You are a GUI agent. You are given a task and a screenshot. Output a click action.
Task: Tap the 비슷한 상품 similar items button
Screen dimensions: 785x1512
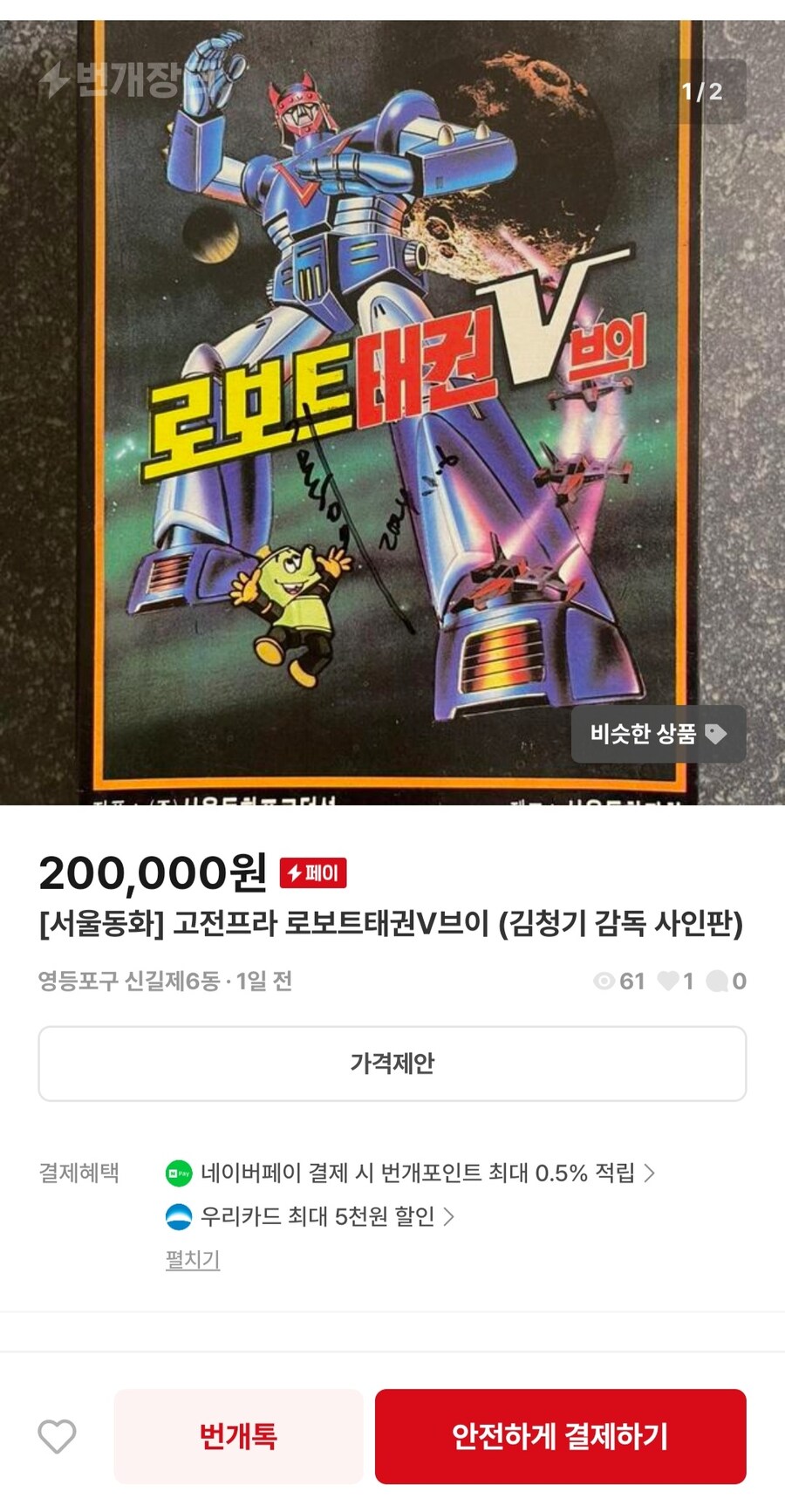(x=658, y=734)
